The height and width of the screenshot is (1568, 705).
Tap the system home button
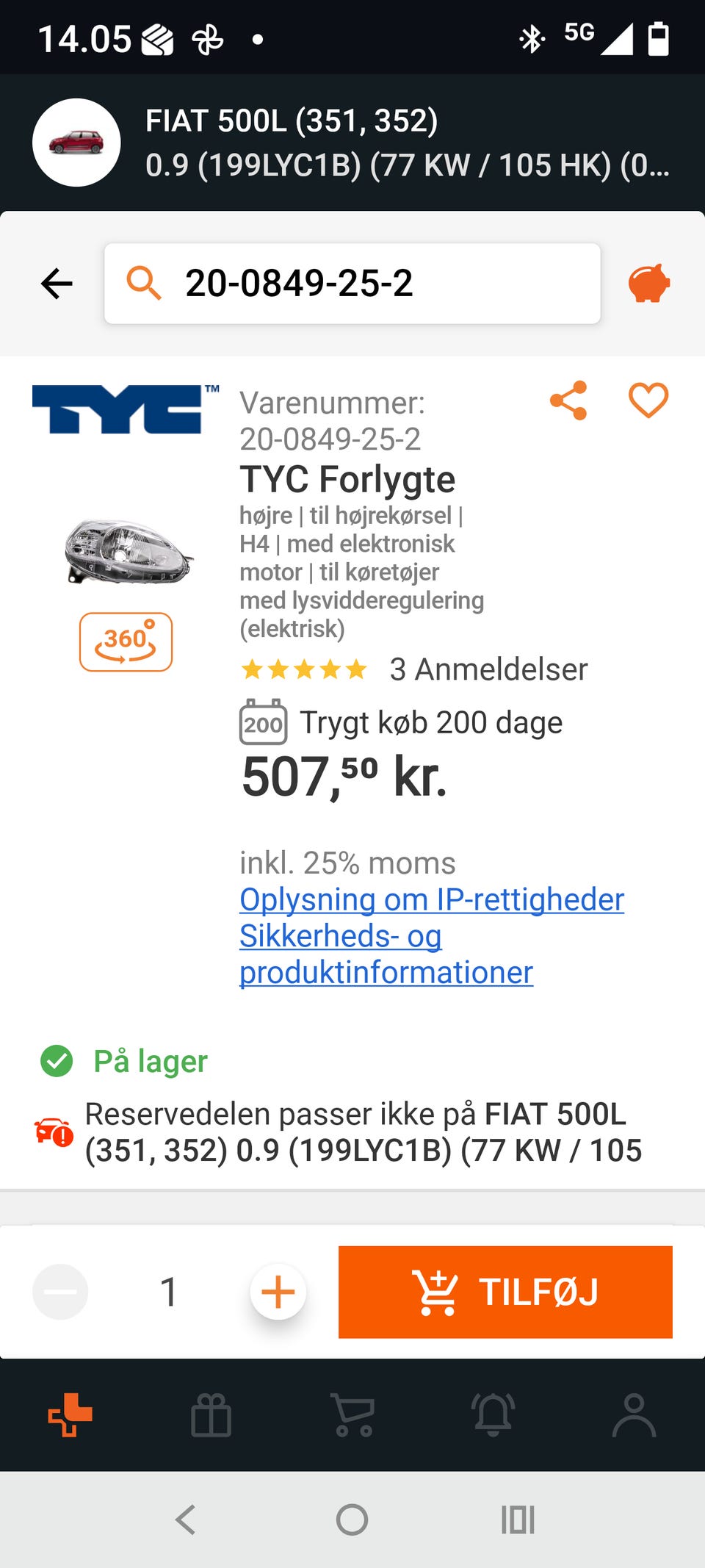(x=352, y=1520)
